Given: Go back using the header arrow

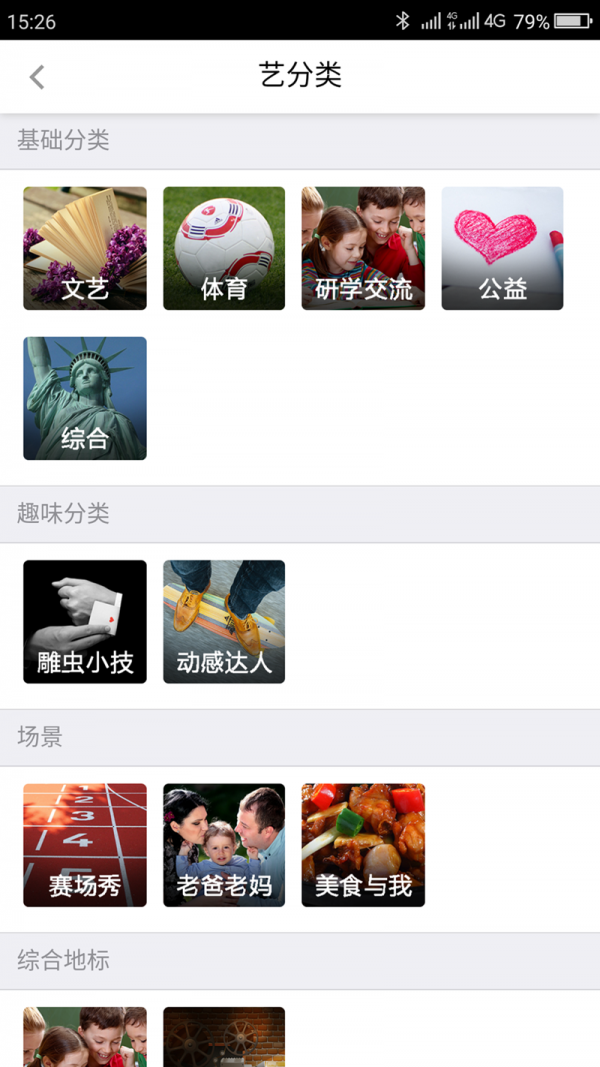Looking at the screenshot, I should 37,77.
